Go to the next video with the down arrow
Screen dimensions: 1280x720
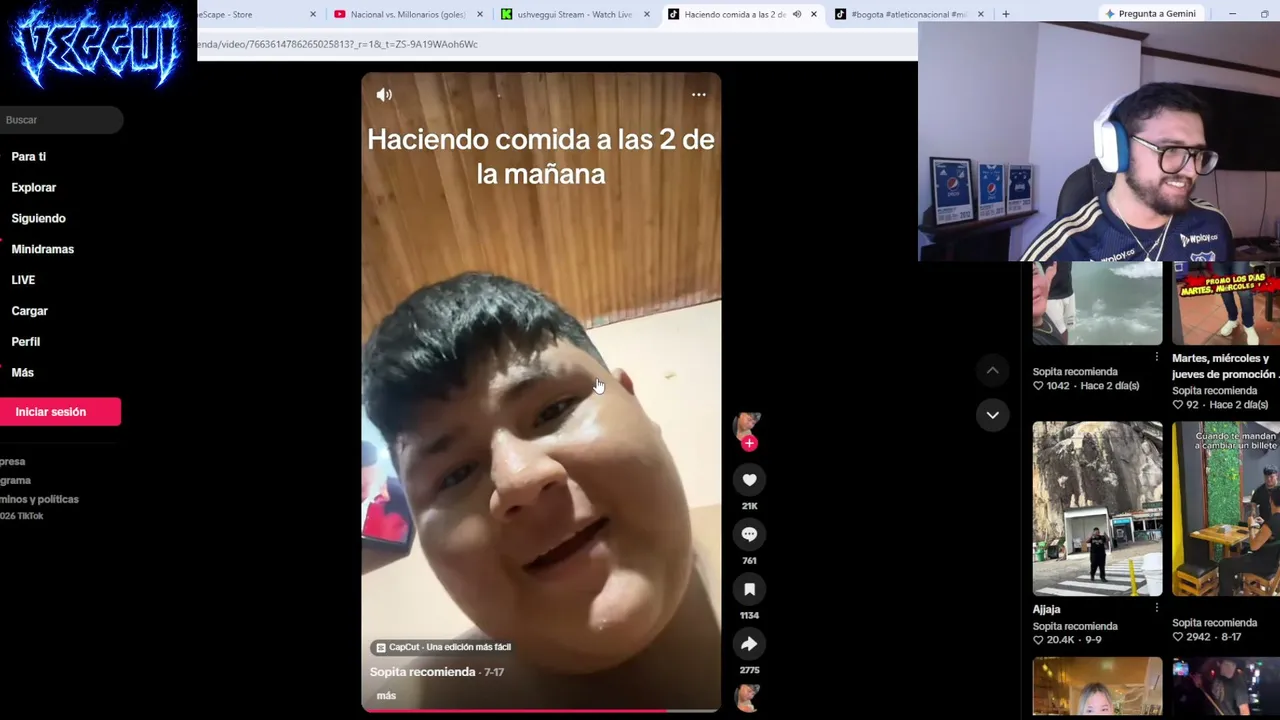pos(992,414)
